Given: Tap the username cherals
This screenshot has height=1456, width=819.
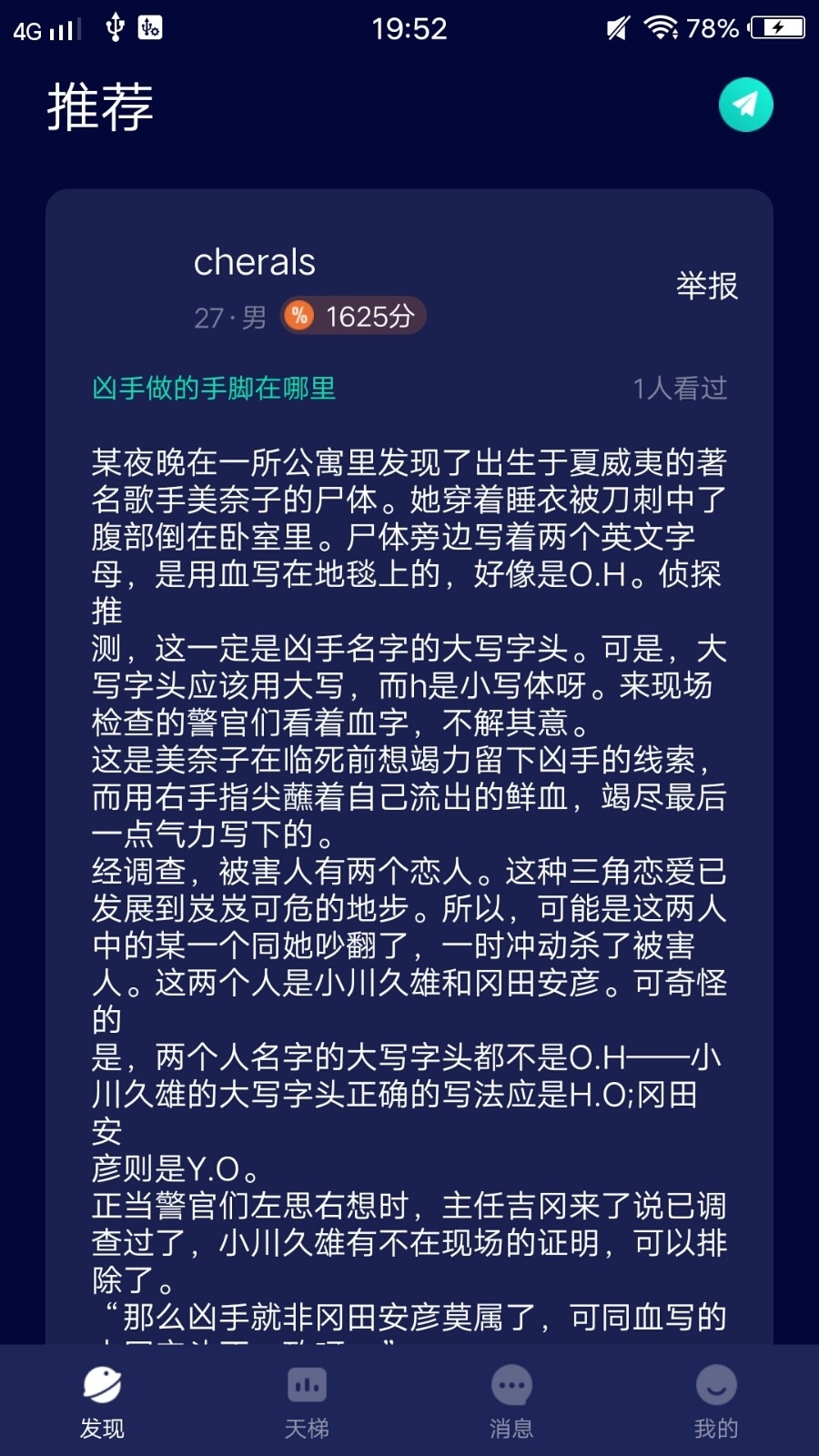Looking at the screenshot, I should 254,263.
